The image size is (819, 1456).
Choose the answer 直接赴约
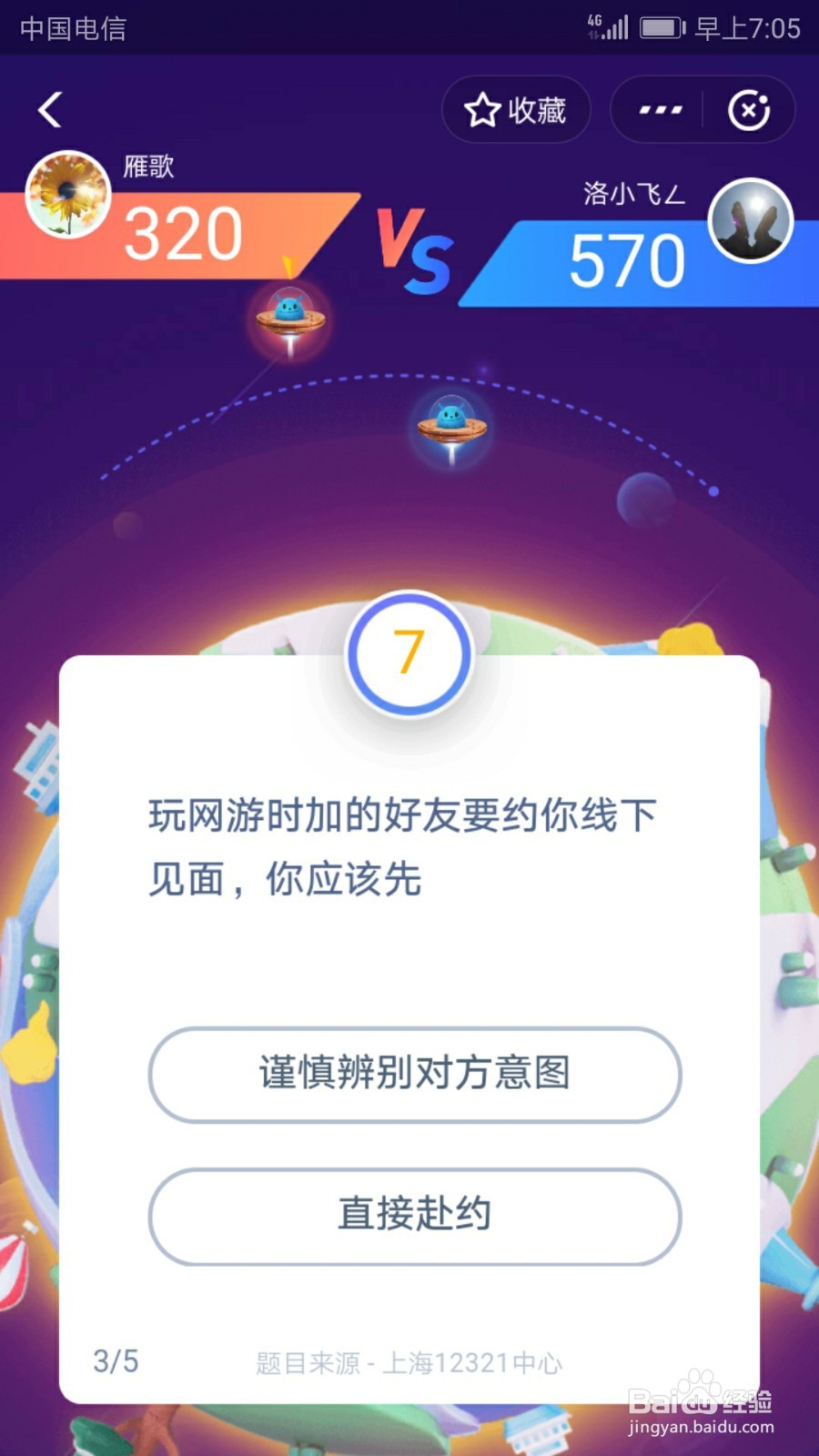click(412, 1216)
